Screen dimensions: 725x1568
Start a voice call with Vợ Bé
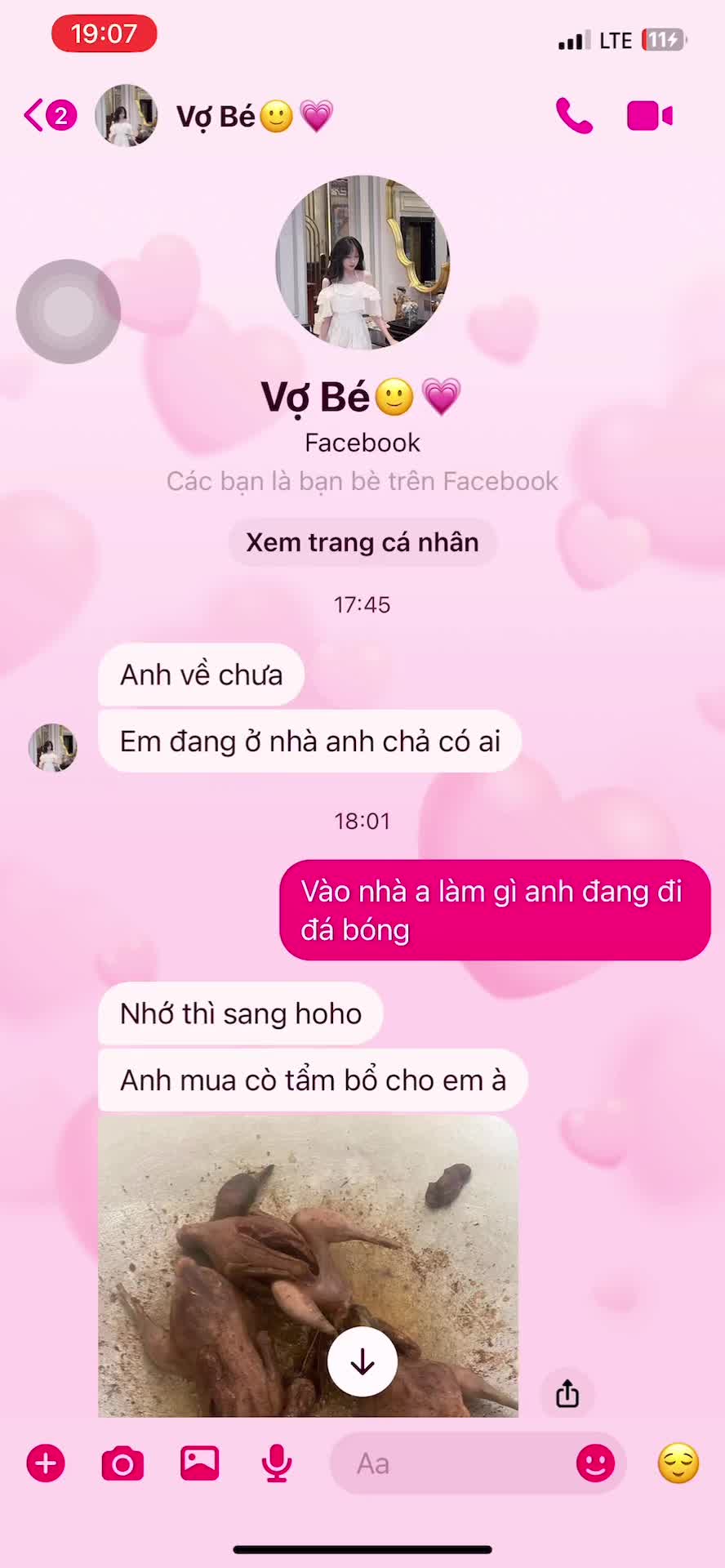point(574,114)
